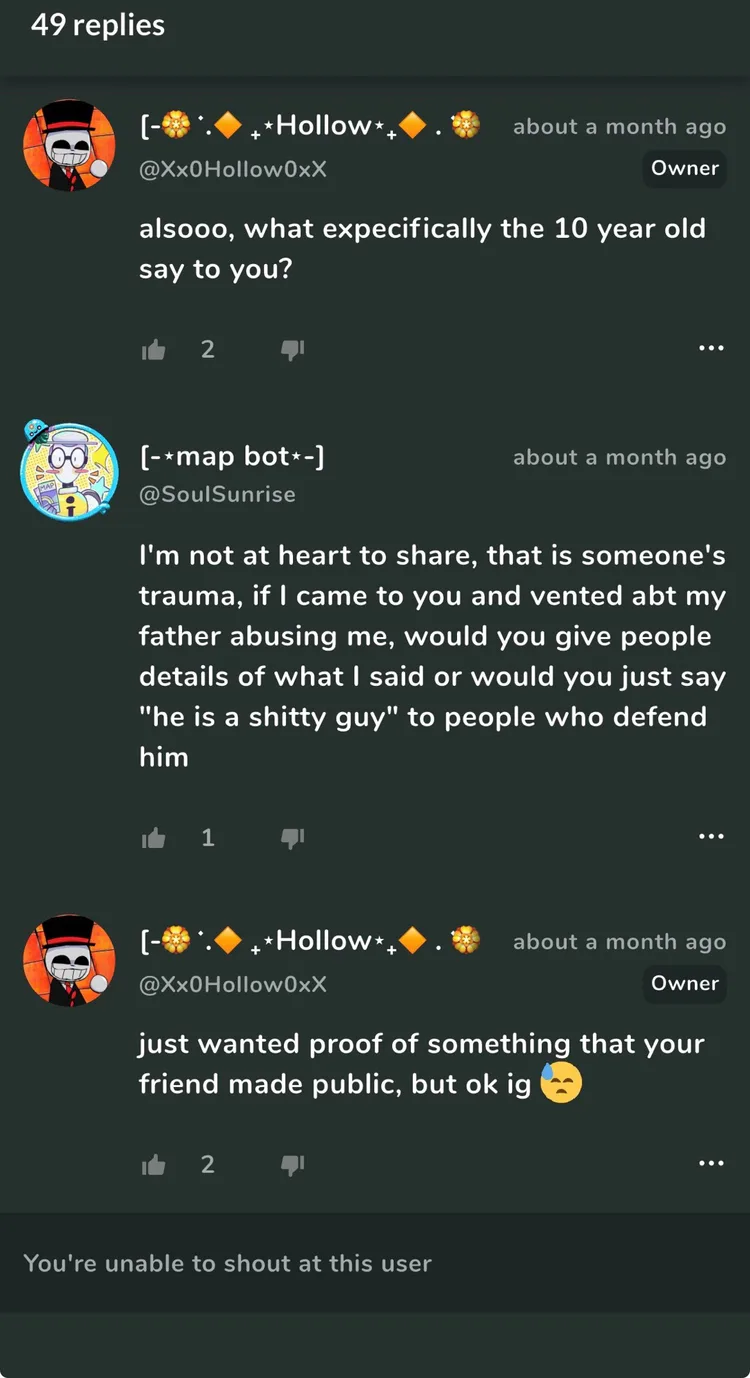The height and width of the screenshot is (1378, 750).
Task: Like Hollow's comment about the 10 year old
Action: pos(153,349)
